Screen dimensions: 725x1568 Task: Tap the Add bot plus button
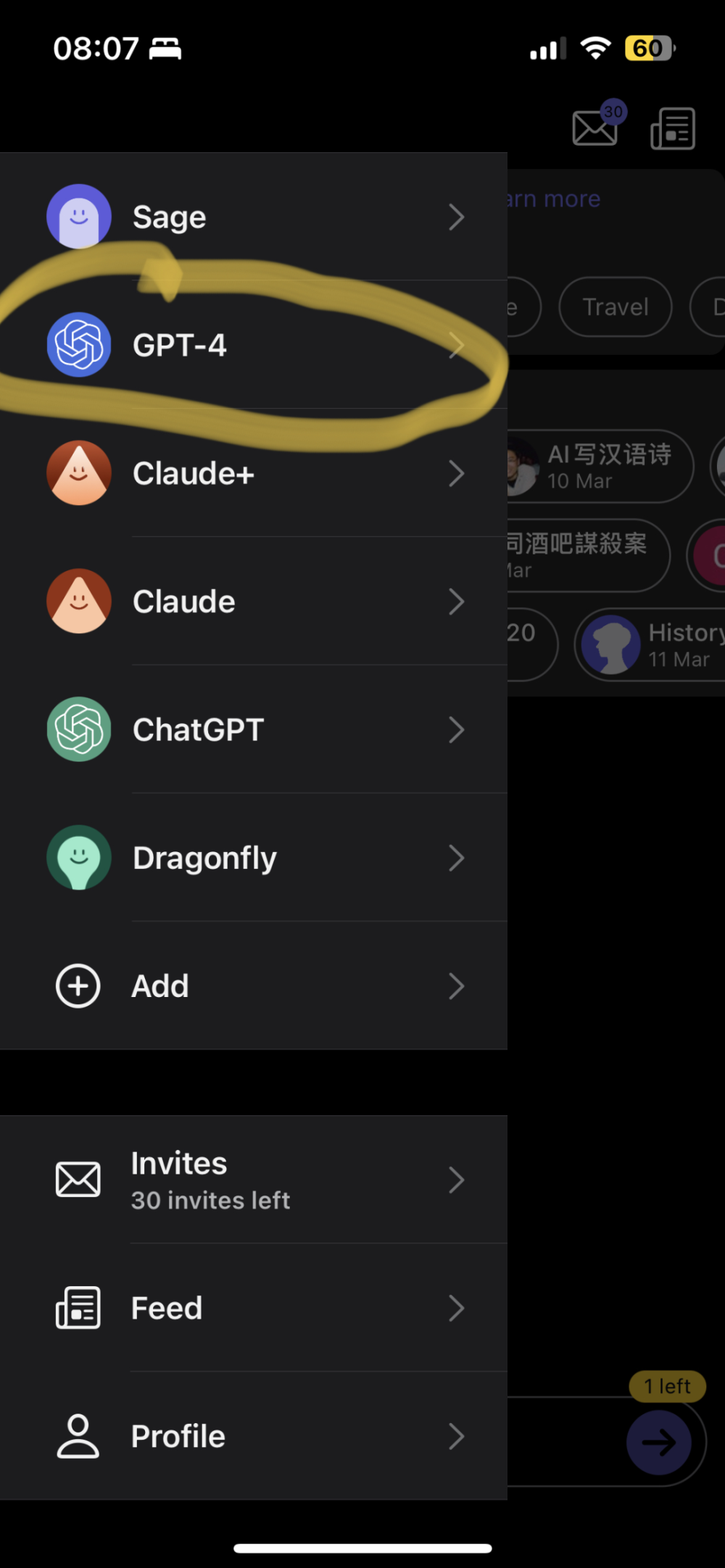pyautogui.click(x=77, y=985)
